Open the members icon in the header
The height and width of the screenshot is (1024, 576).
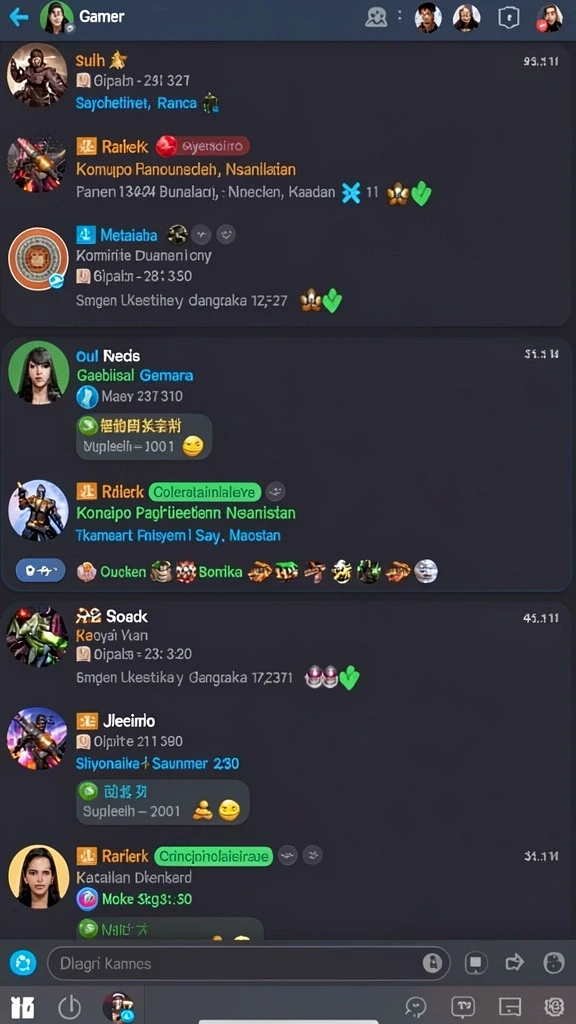[x=376, y=17]
